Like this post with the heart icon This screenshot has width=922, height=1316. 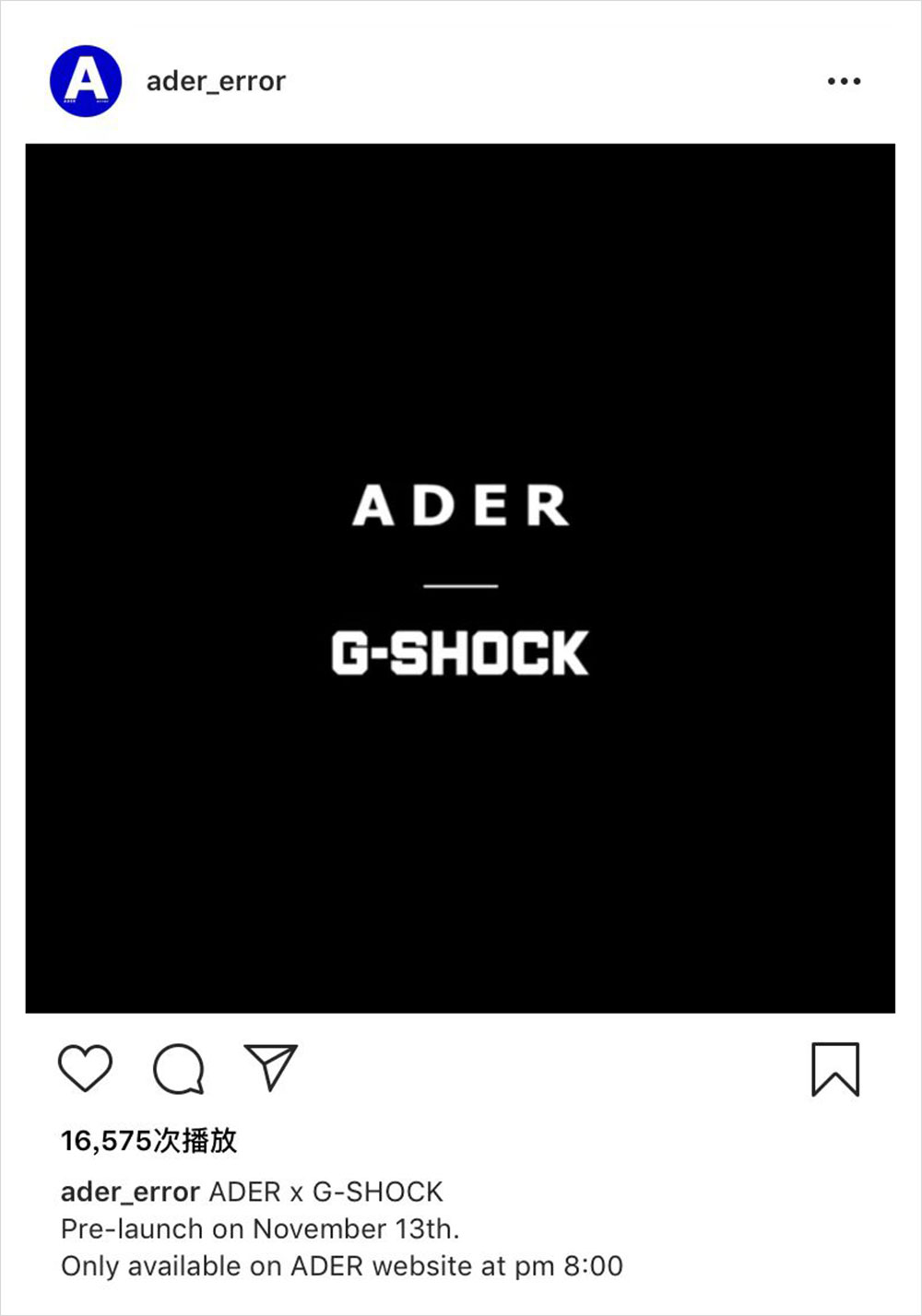pyautogui.click(x=85, y=1069)
